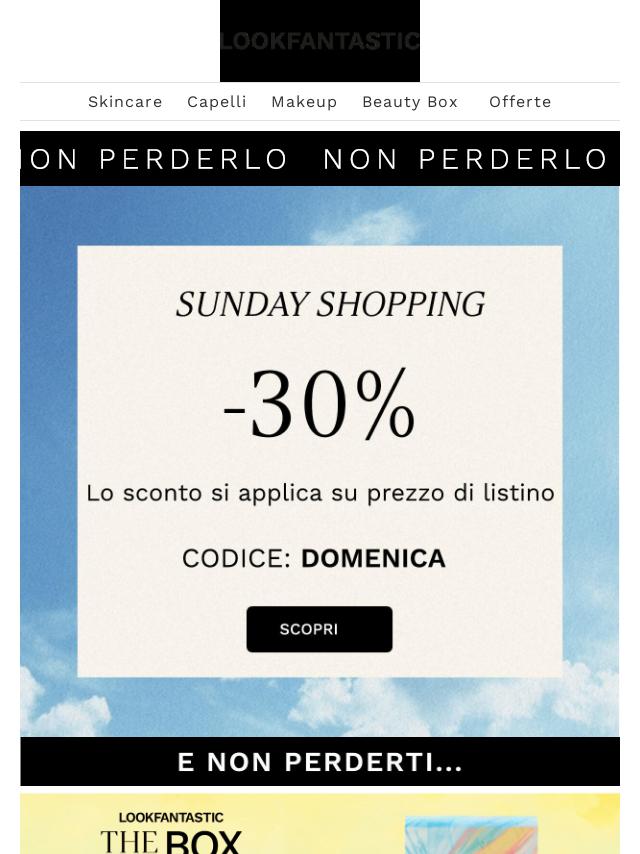Go to the Capelli section
Viewport: 640px width, 854px height.
(216, 102)
